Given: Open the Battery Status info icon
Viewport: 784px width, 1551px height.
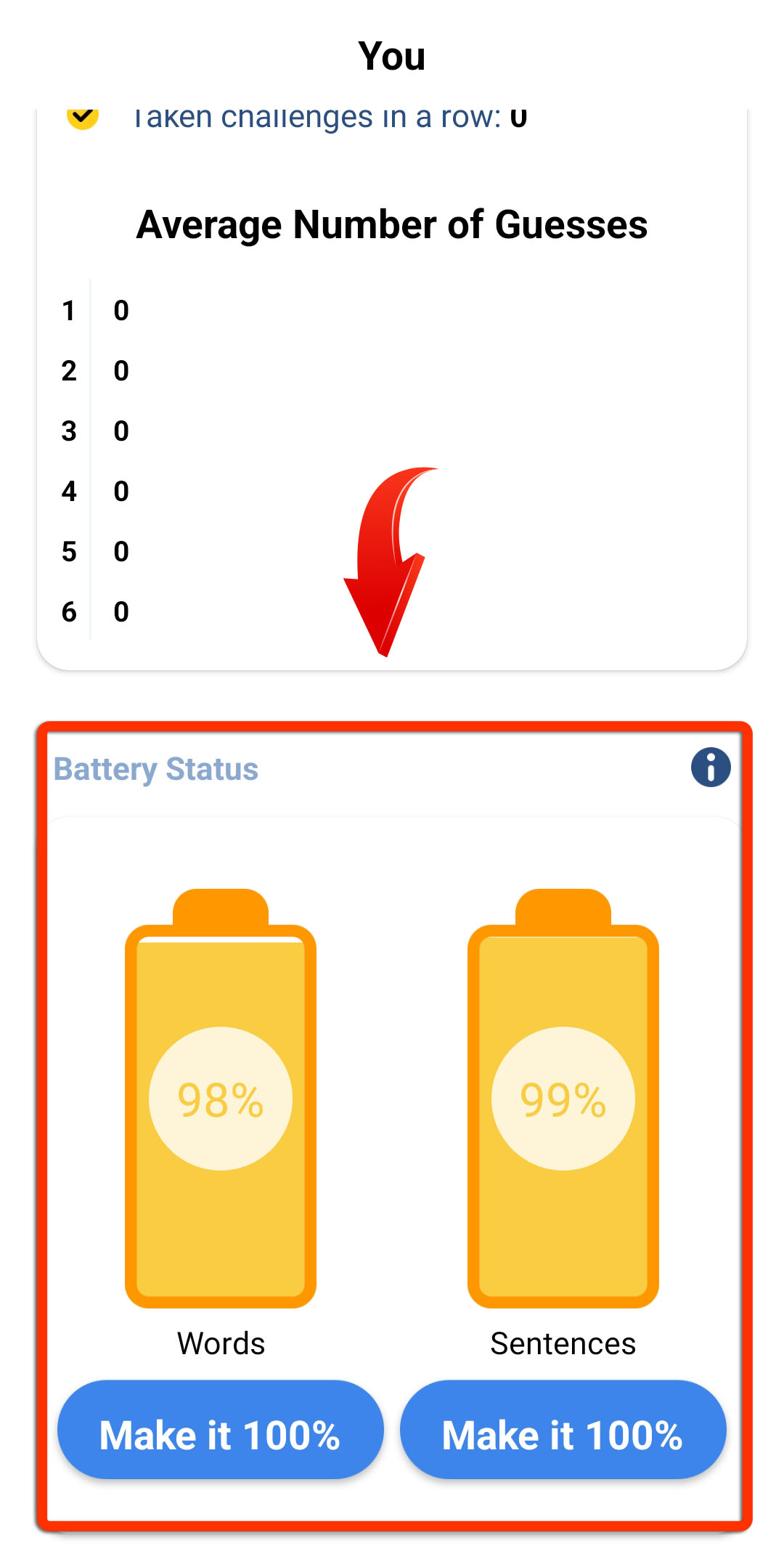Looking at the screenshot, I should pyautogui.click(x=711, y=768).
